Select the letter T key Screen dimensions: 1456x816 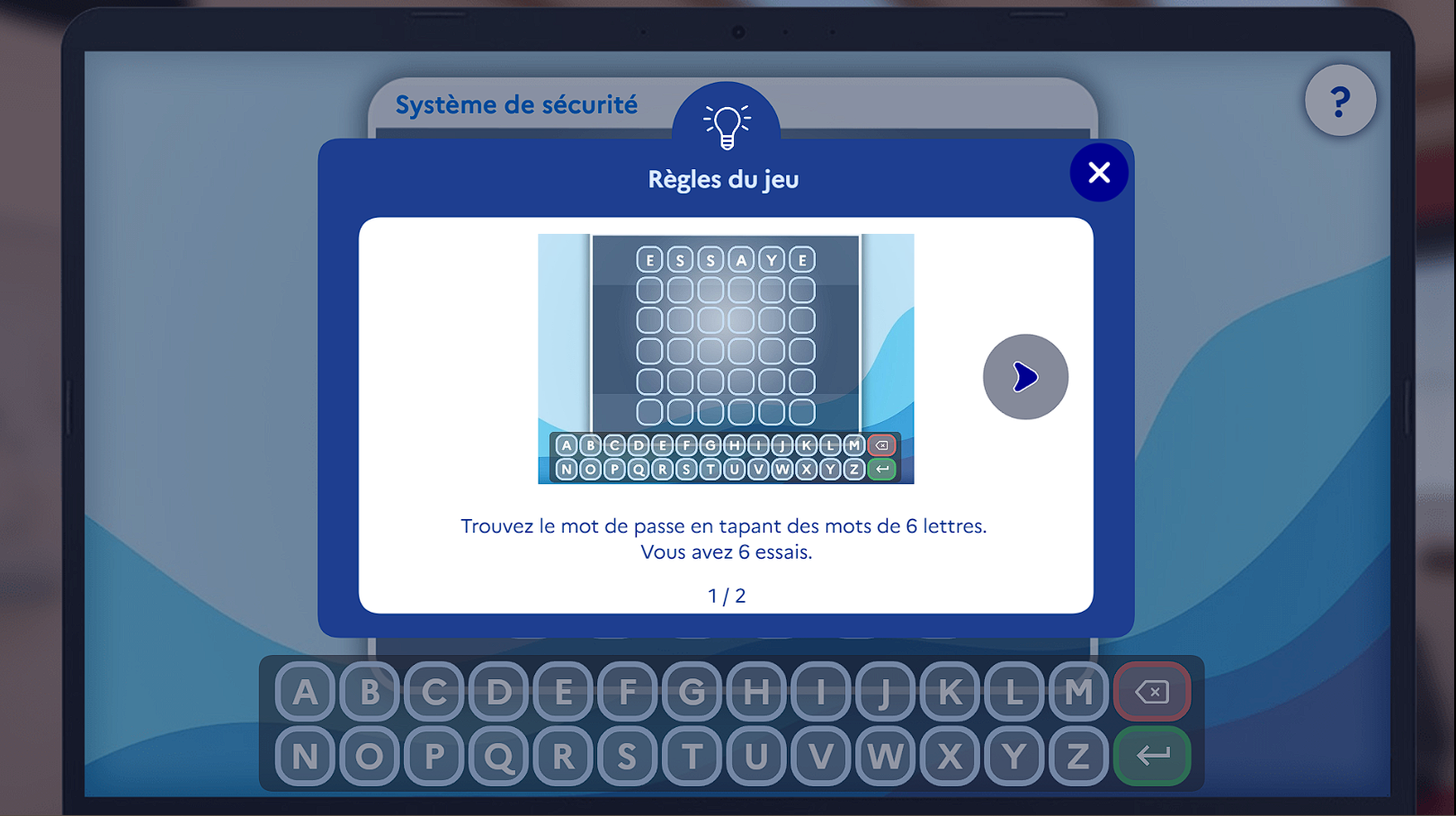click(692, 756)
